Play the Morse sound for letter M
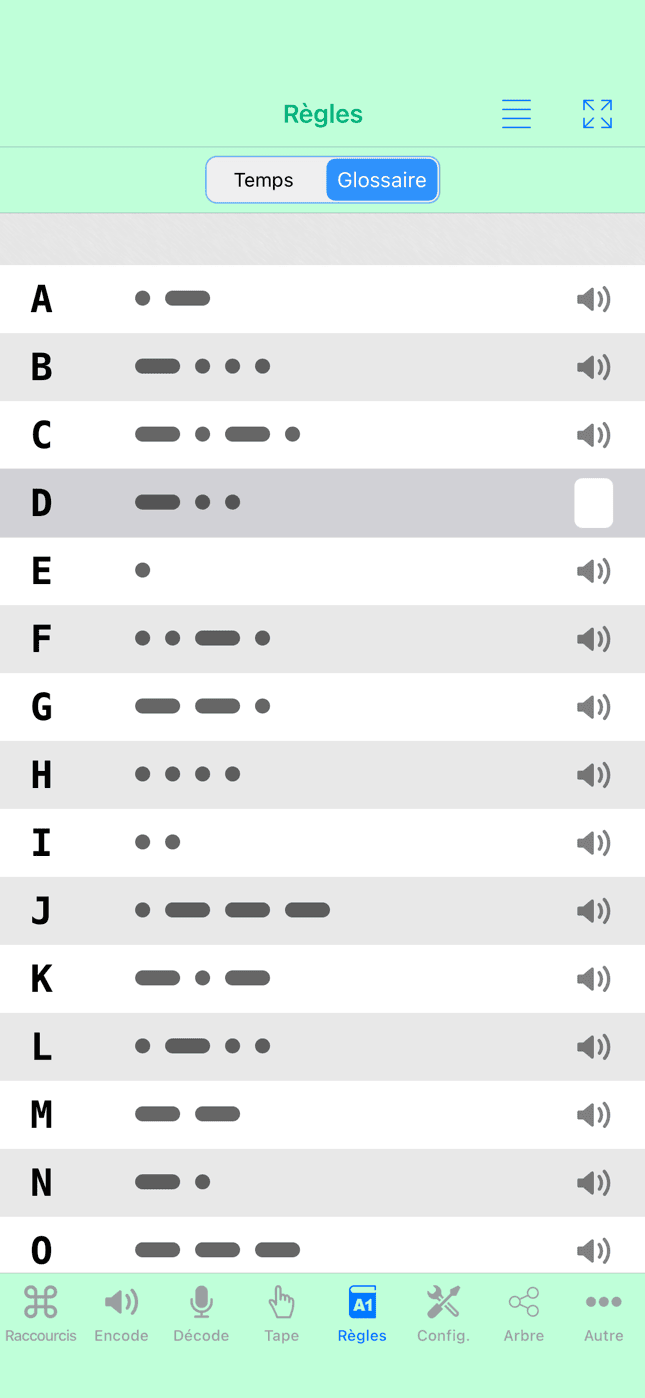 [x=594, y=1115]
